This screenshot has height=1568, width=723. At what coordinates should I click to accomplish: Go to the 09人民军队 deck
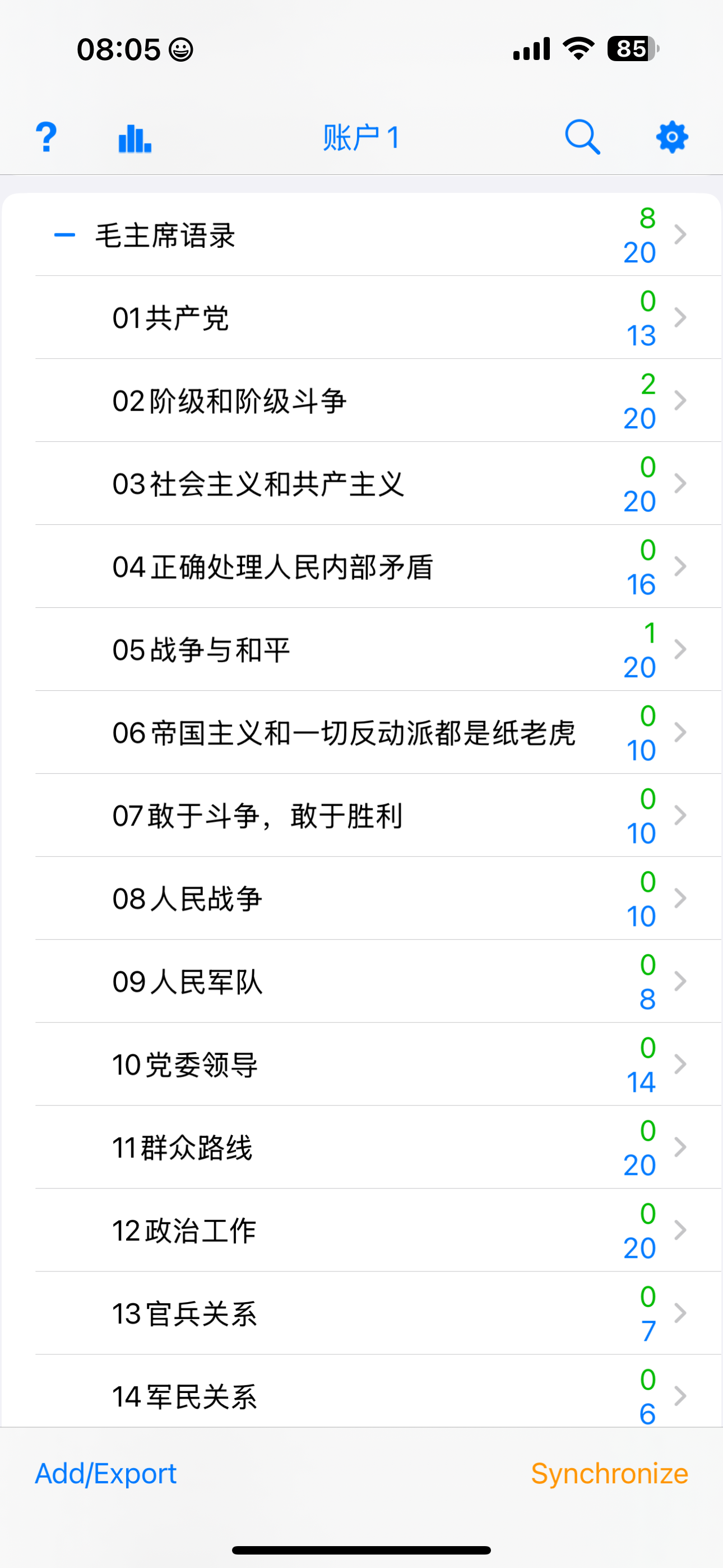pyautogui.click(x=187, y=982)
